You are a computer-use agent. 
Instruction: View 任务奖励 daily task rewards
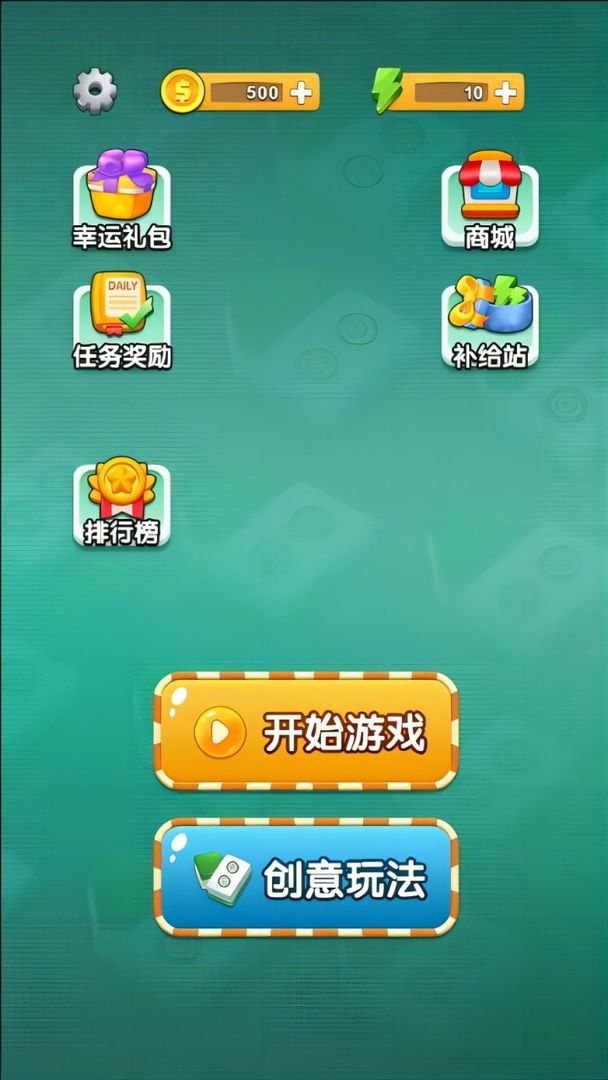click(122, 320)
